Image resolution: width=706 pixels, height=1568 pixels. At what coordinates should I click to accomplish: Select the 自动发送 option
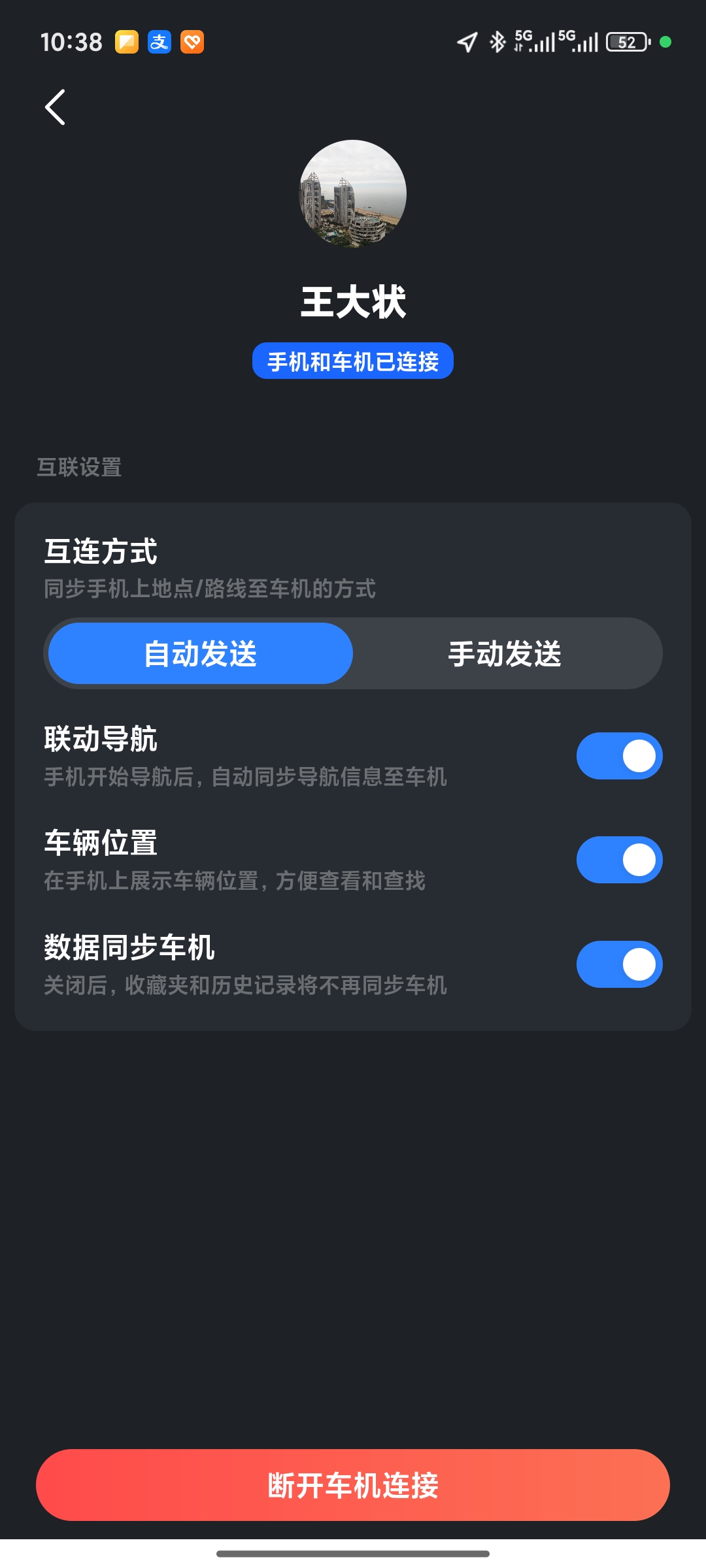pos(201,653)
